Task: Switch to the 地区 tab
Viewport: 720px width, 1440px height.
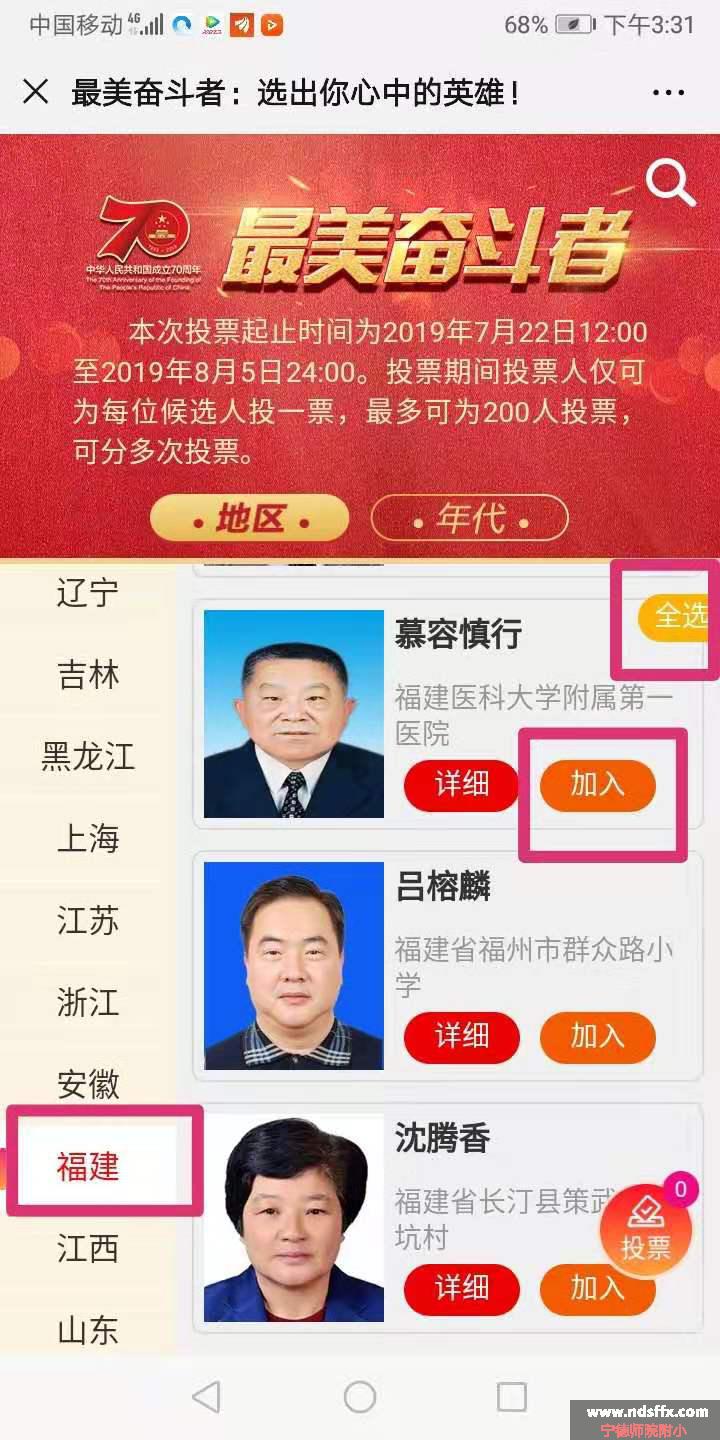Action: click(x=249, y=520)
